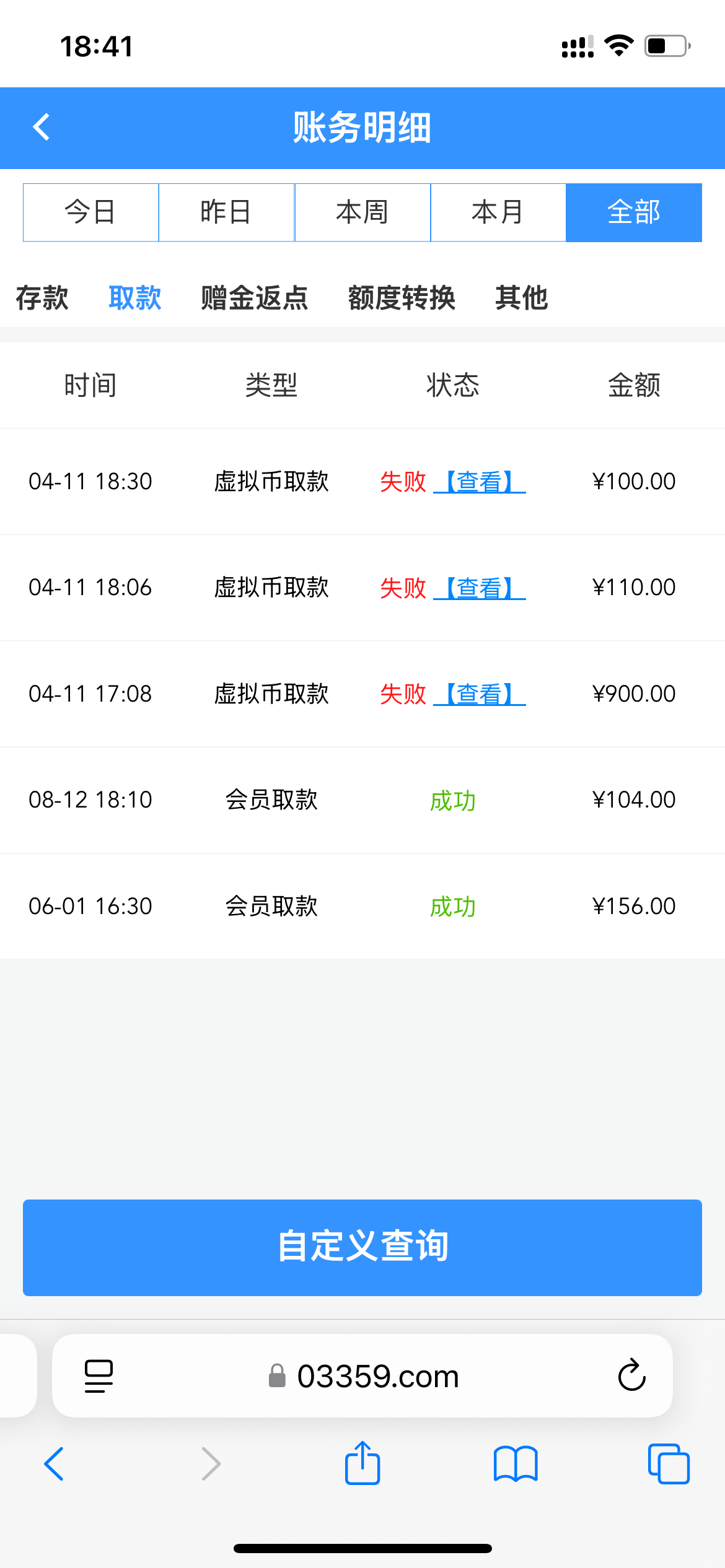Show 额度转换 records

coord(402,298)
